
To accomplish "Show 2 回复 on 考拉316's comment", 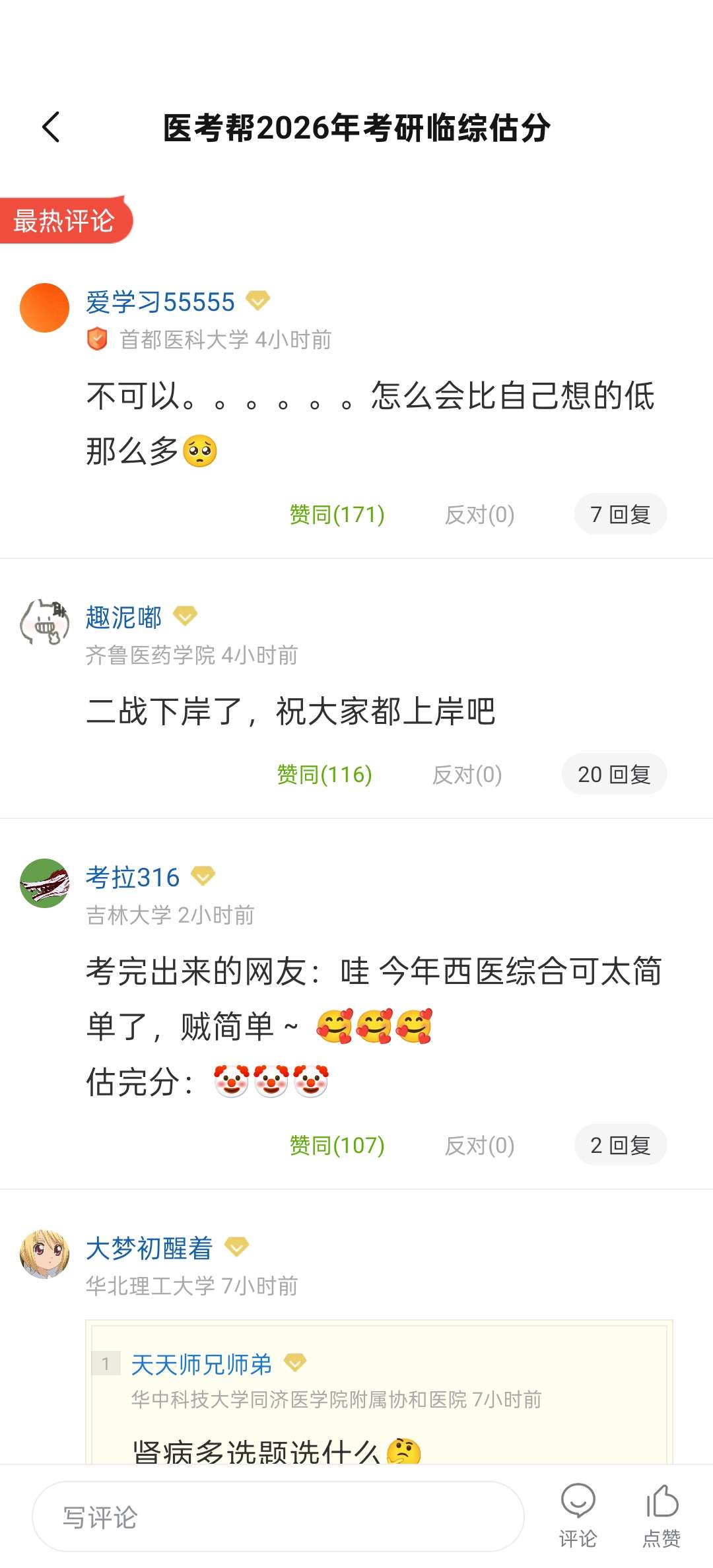I will tap(620, 1145).
